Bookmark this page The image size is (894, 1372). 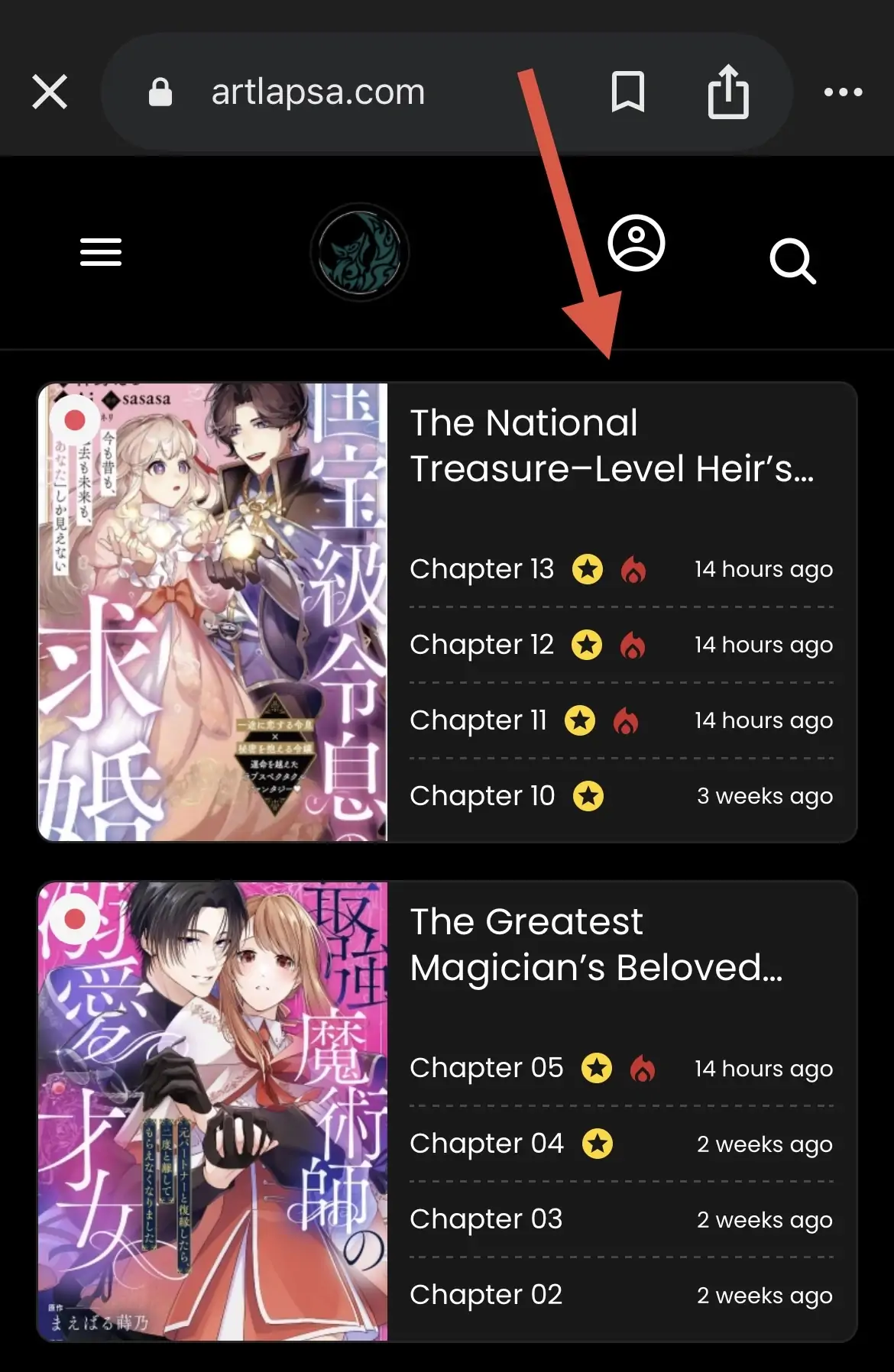[628, 92]
